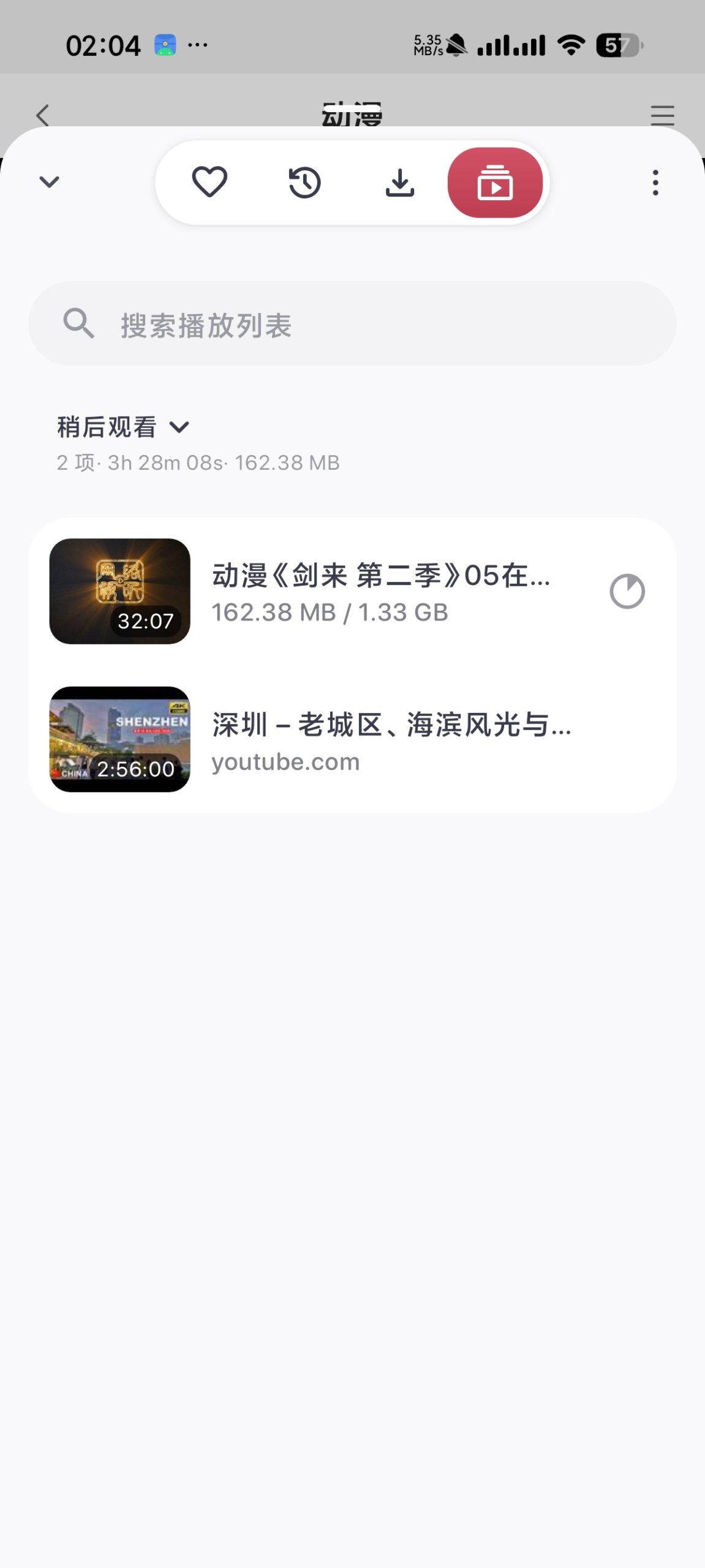Screen dimensions: 705x1568
Task: Open the favorites (heart) section
Action: pos(209,182)
